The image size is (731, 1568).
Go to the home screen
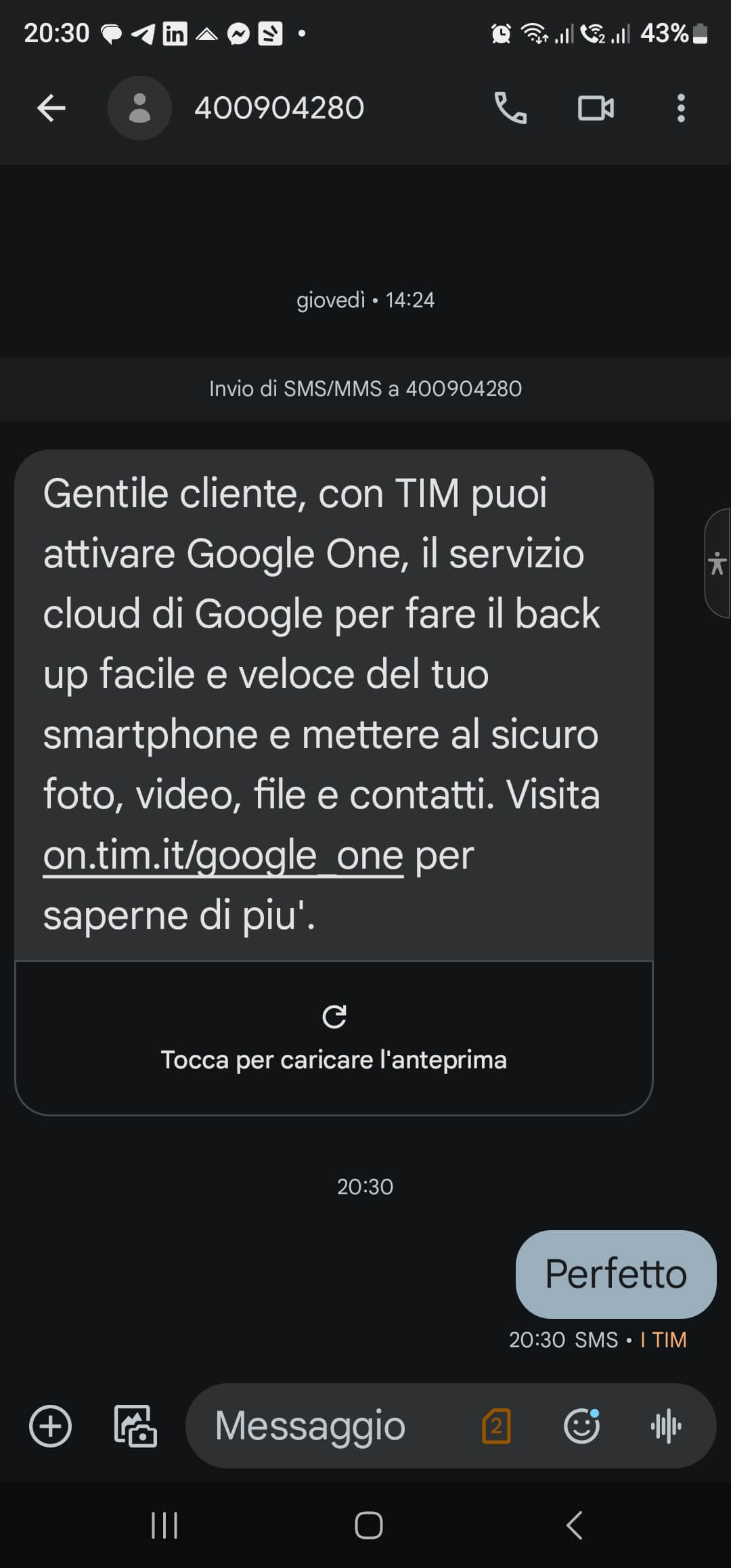368,1525
